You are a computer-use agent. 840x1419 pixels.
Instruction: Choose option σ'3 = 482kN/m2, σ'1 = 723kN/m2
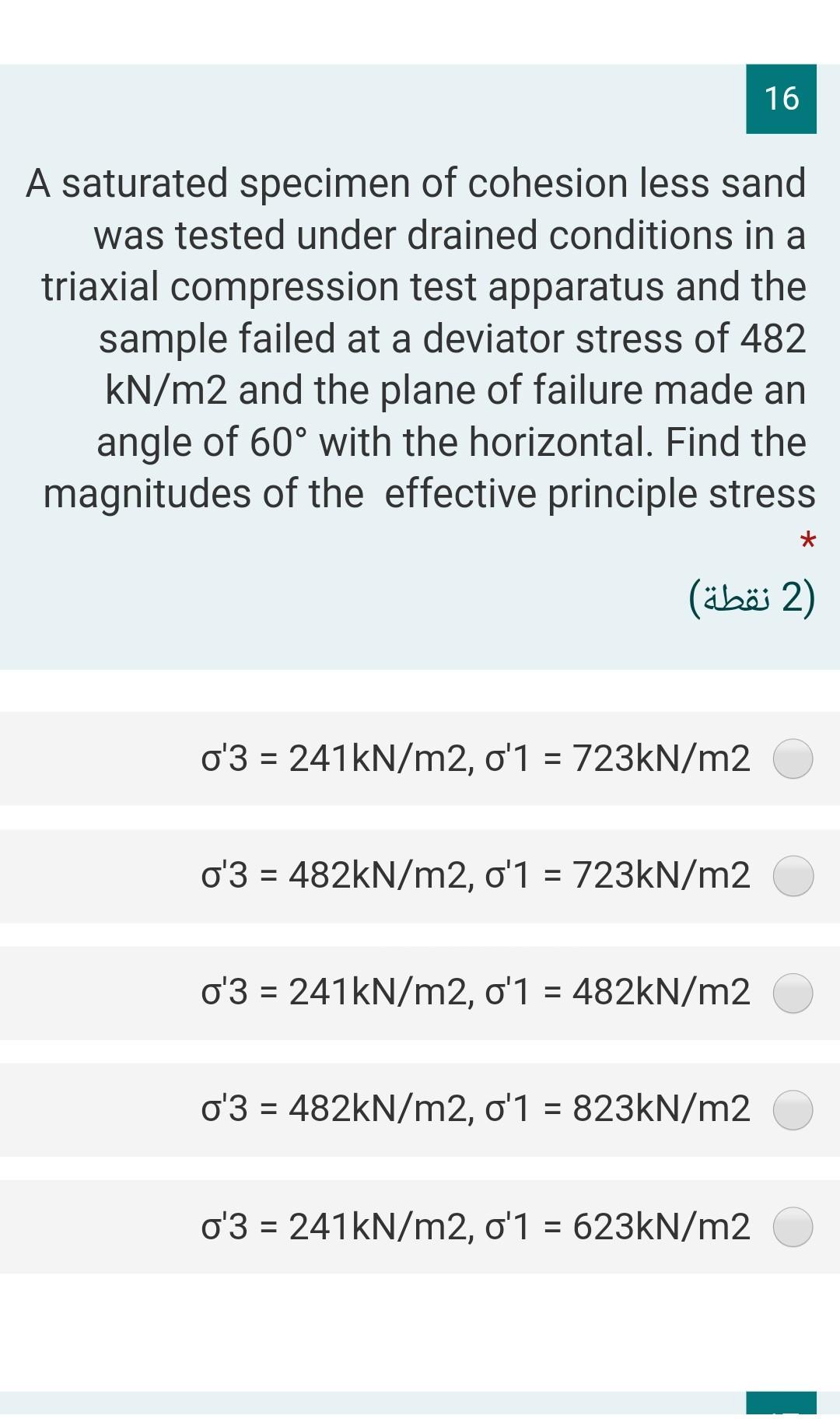point(793,876)
